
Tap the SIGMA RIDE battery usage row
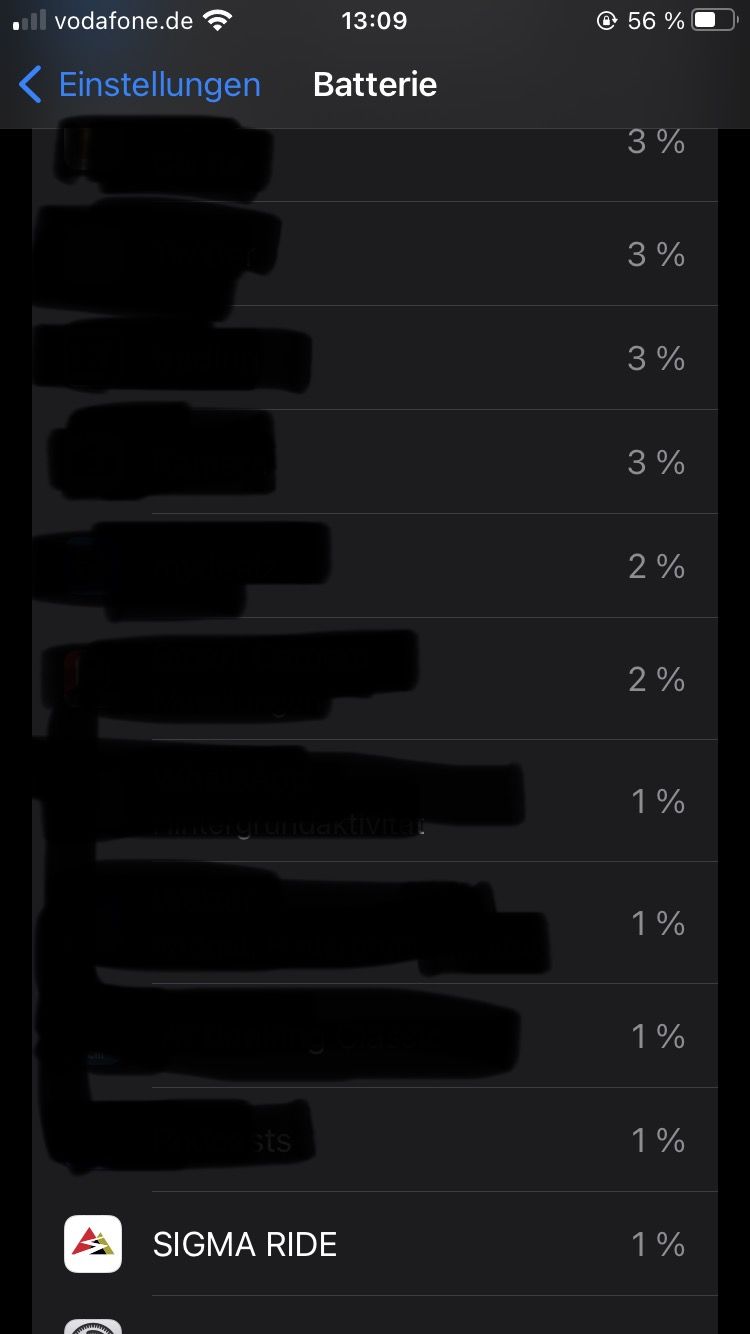point(375,1244)
